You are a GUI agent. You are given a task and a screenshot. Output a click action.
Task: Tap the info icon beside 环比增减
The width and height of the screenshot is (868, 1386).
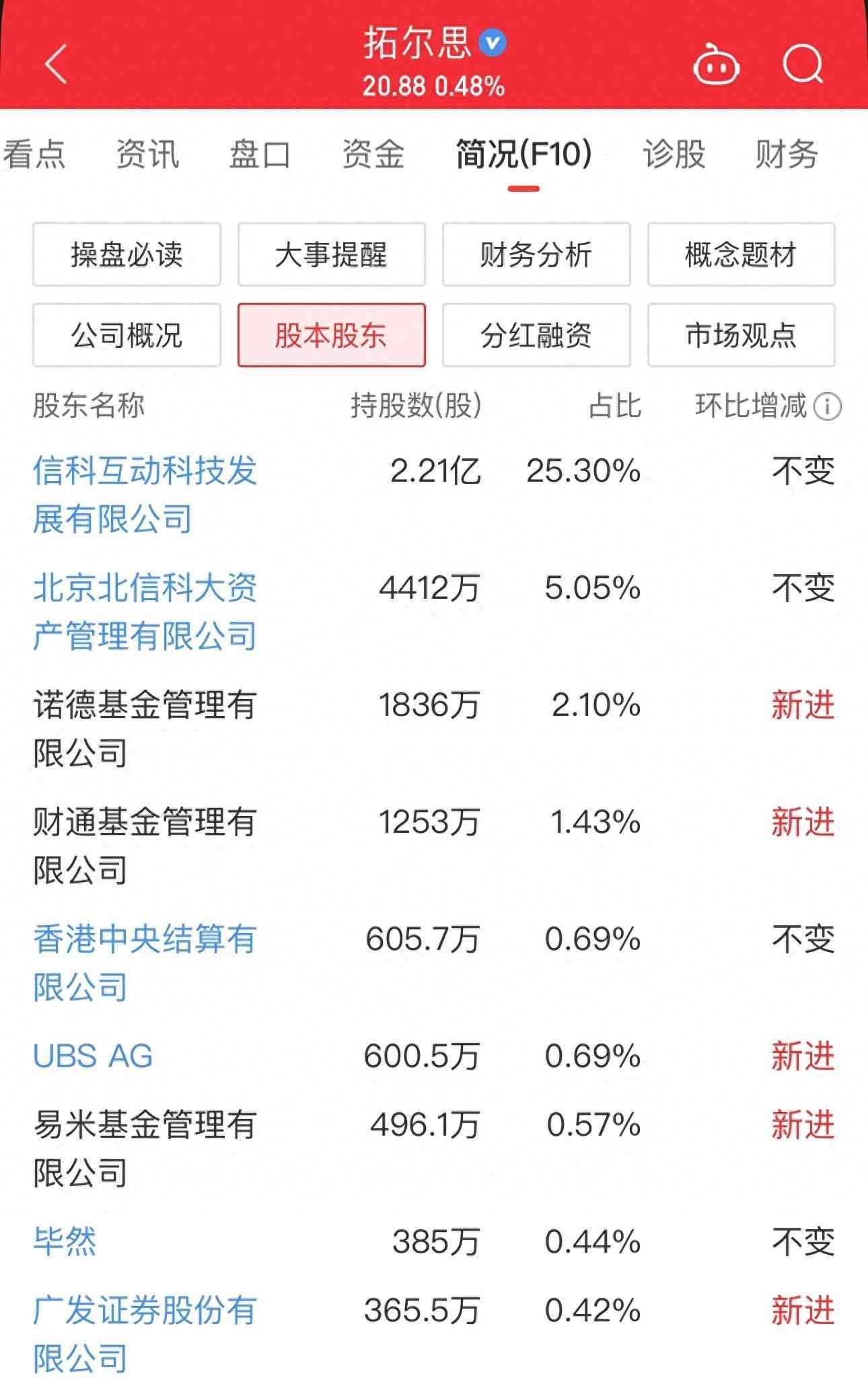point(827,406)
